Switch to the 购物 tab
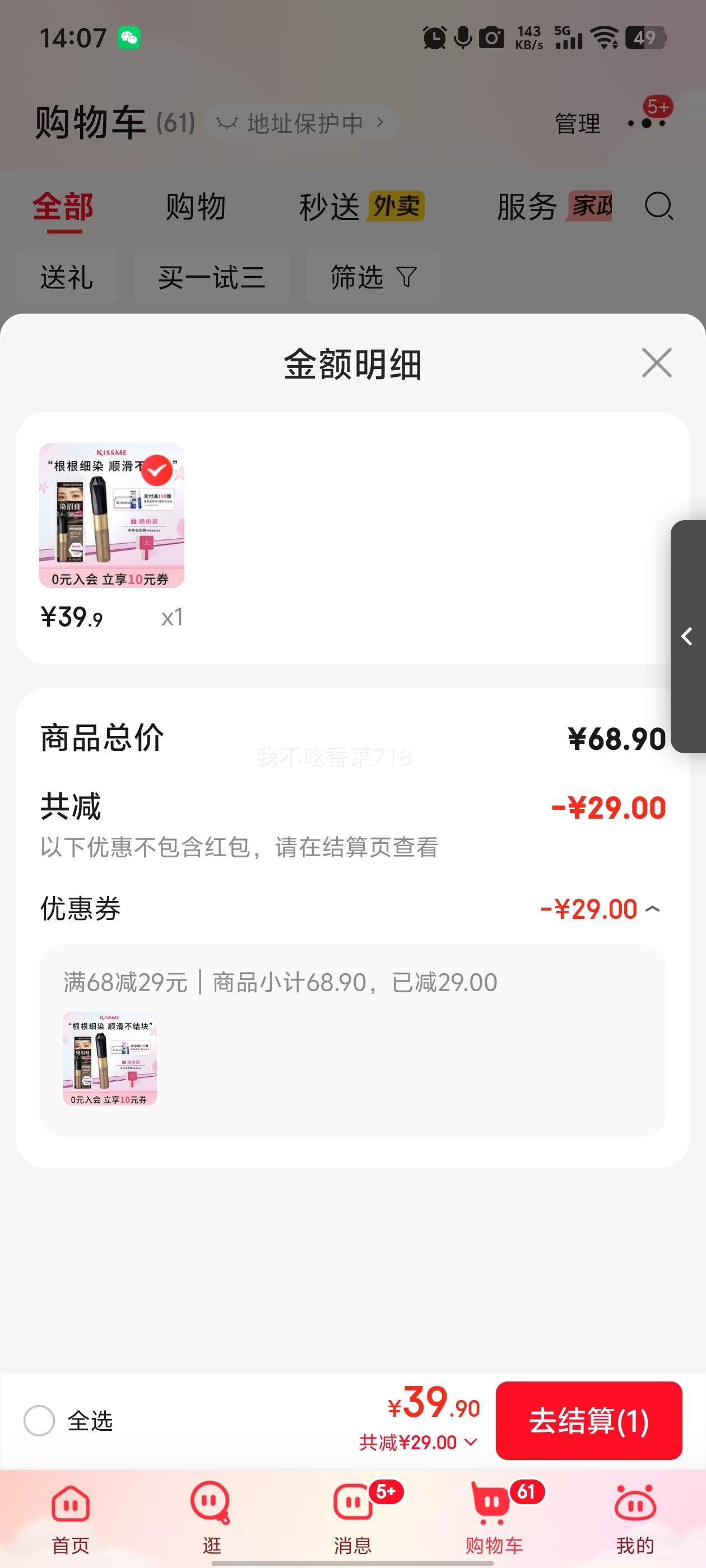Image resolution: width=706 pixels, height=1568 pixels. (x=194, y=207)
